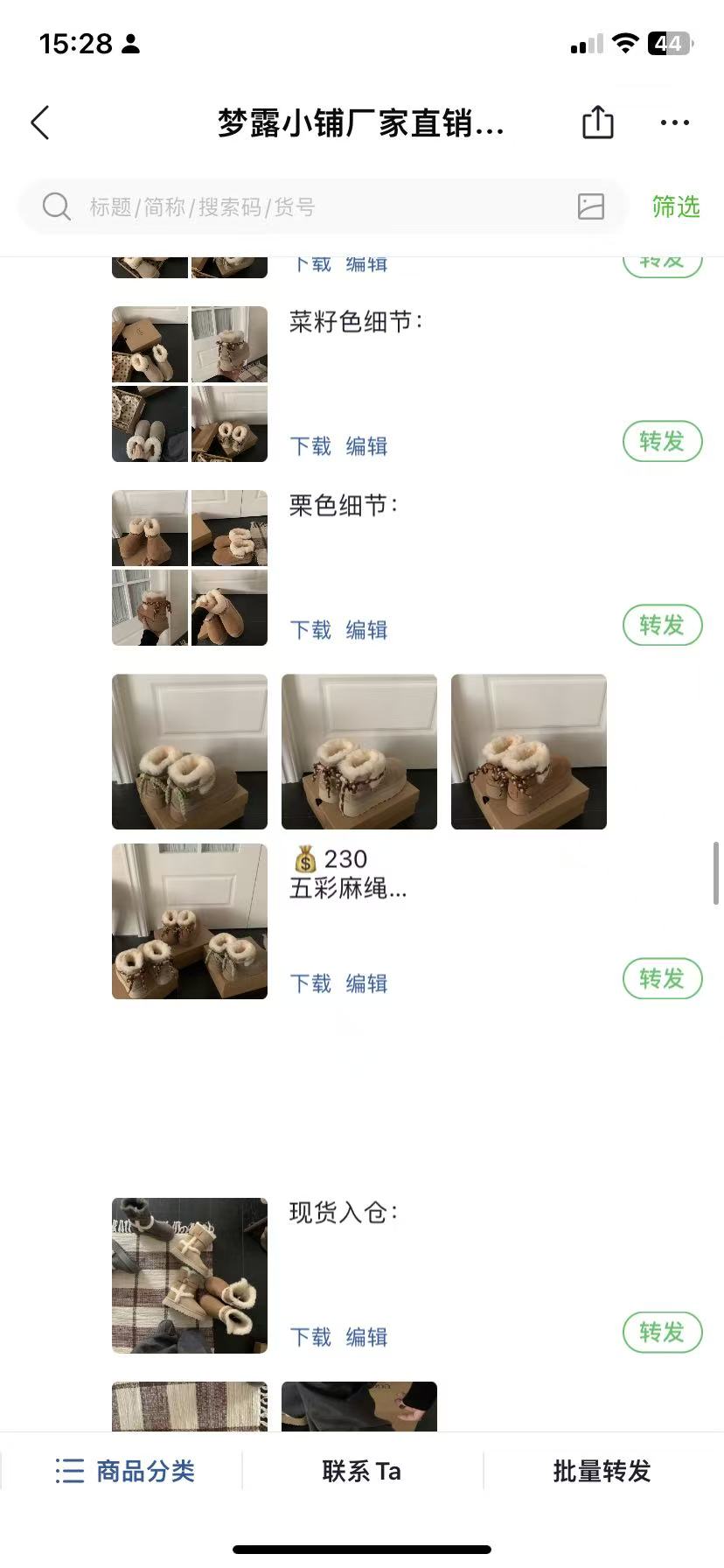Tap 编辑 under 菜籽色细节
Screen dimensions: 724x1568
point(366,446)
